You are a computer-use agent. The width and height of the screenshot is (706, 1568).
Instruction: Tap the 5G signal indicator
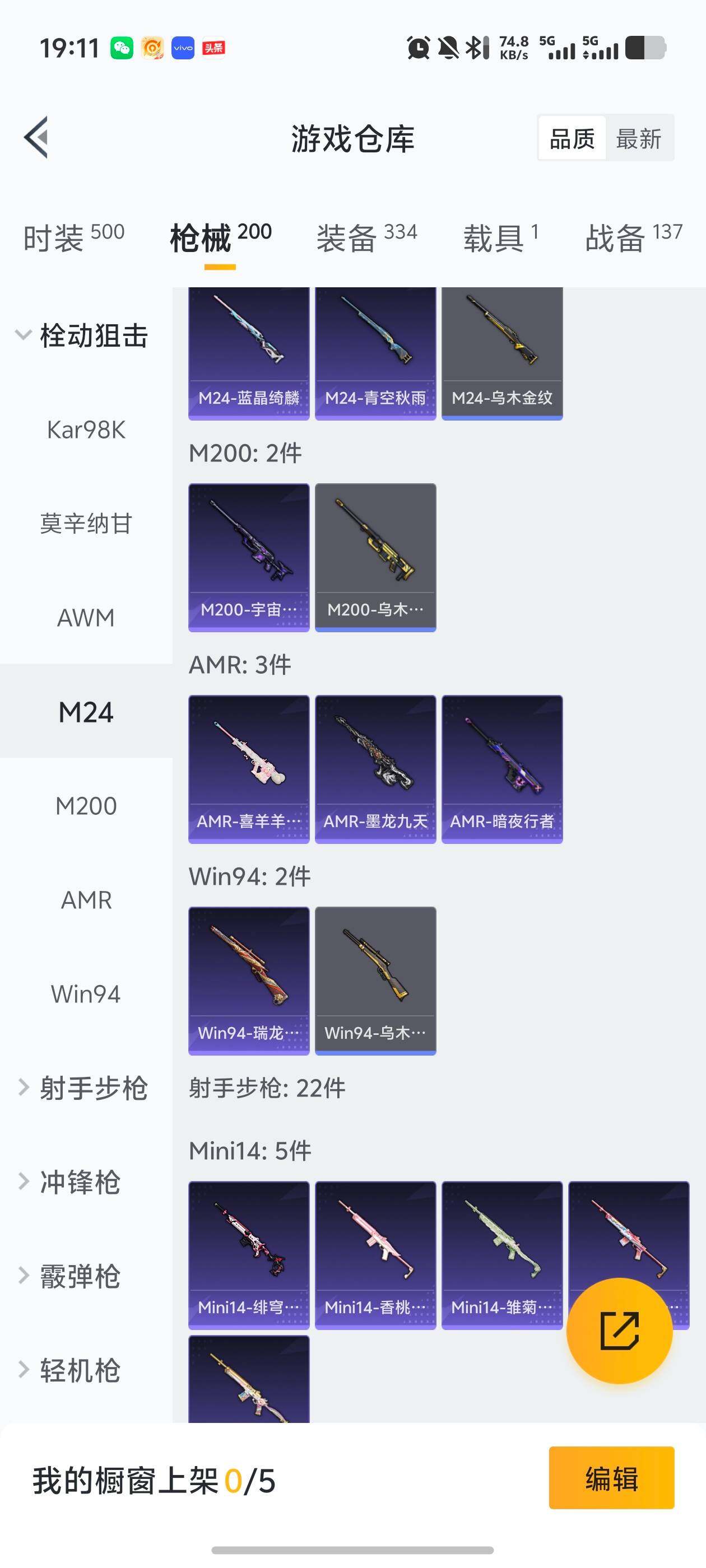pyautogui.click(x=559, y=46)
